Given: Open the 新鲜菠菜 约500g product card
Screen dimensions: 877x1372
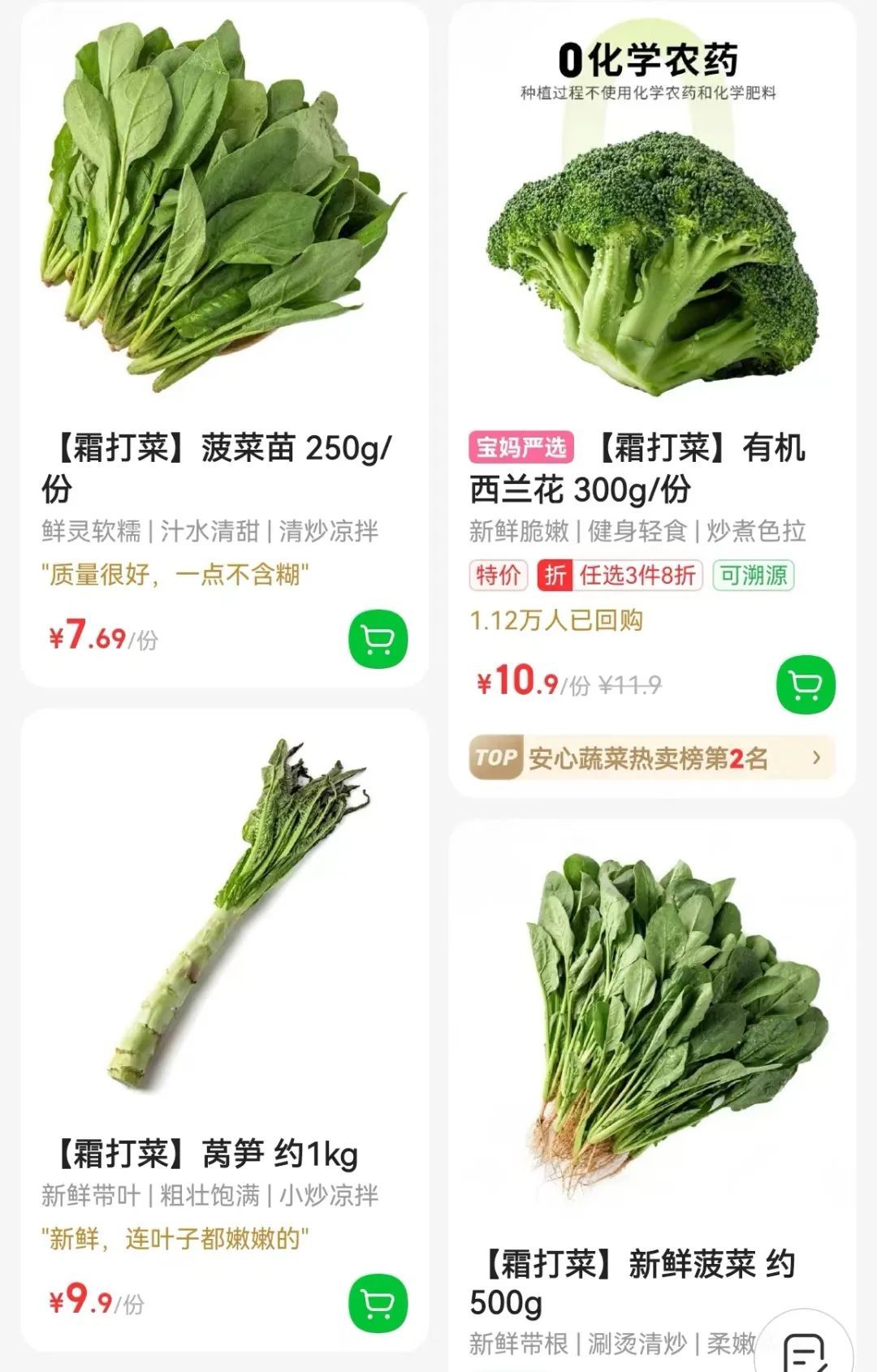Looking at the screenshot, I should [650, 1023].
